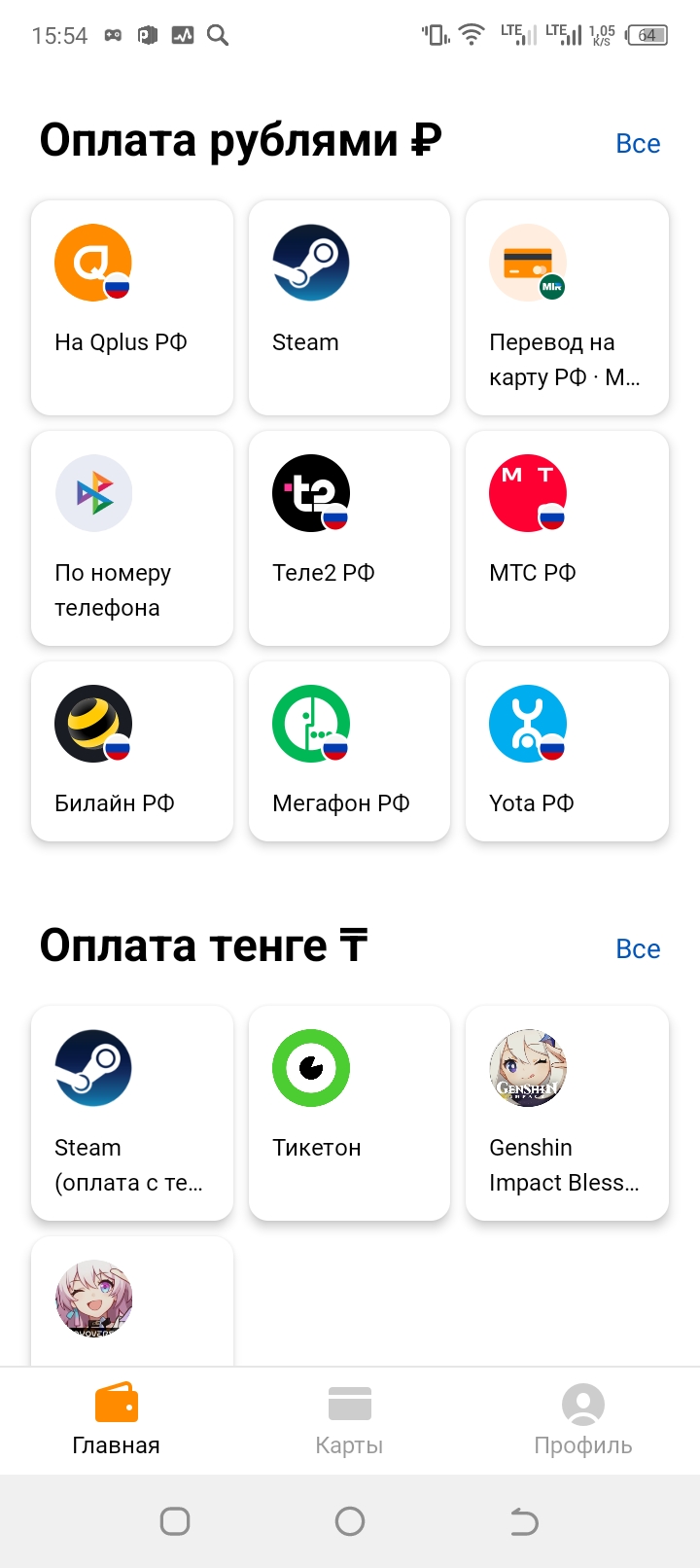Open Yota РФ payment
Image resolution: width=700 pixels, height=1568 pixels.
click(x=567, y=751)
